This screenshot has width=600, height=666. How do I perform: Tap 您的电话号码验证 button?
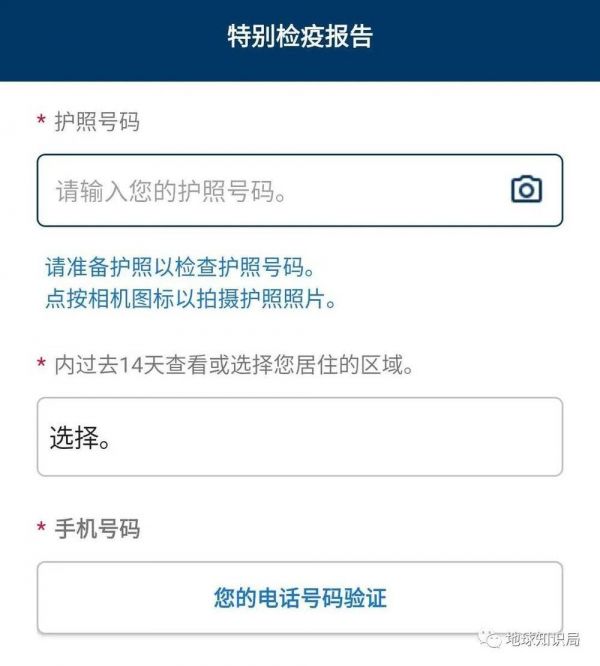pos(299,598)
